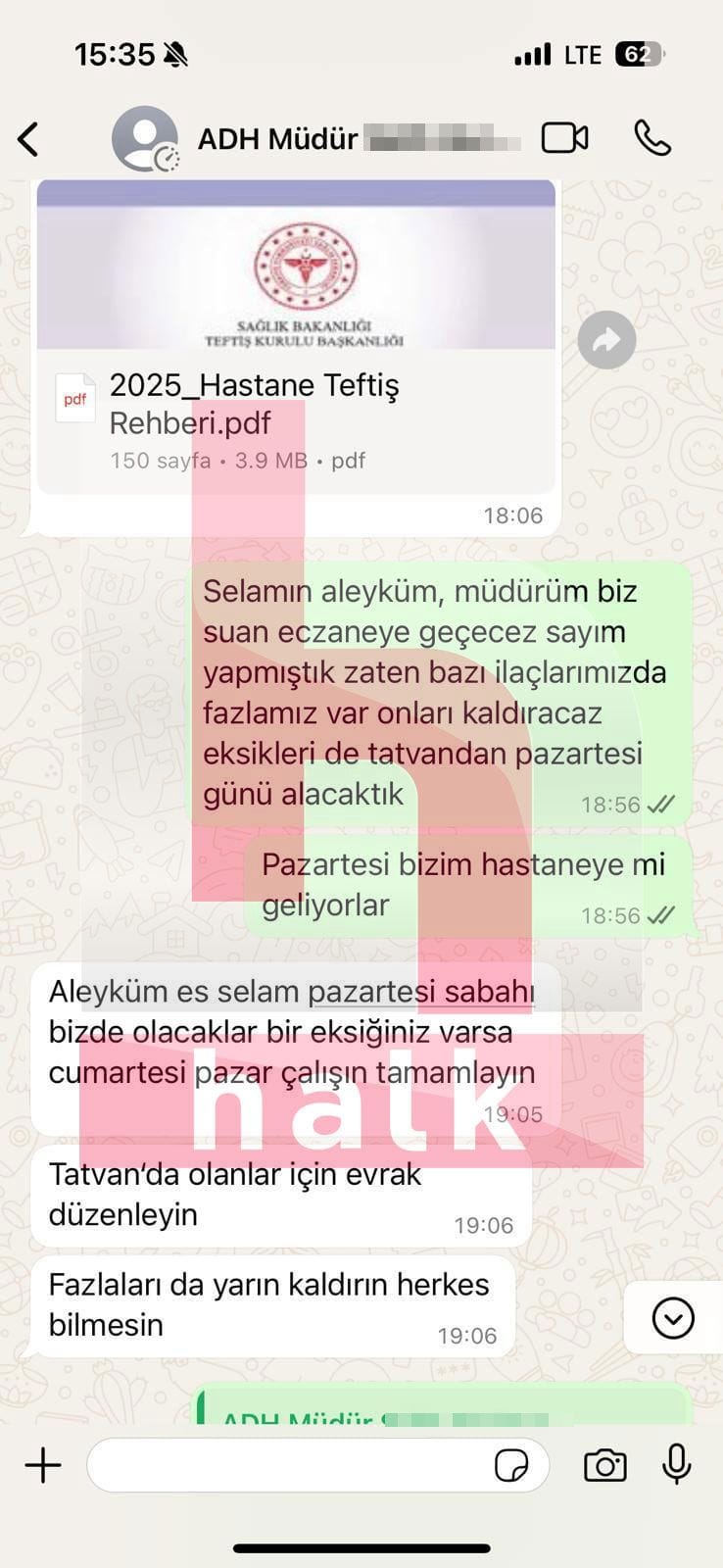Tap the microphone to record a voice message
Screen dimensions: 723x1568
[x=677, y=1465]
